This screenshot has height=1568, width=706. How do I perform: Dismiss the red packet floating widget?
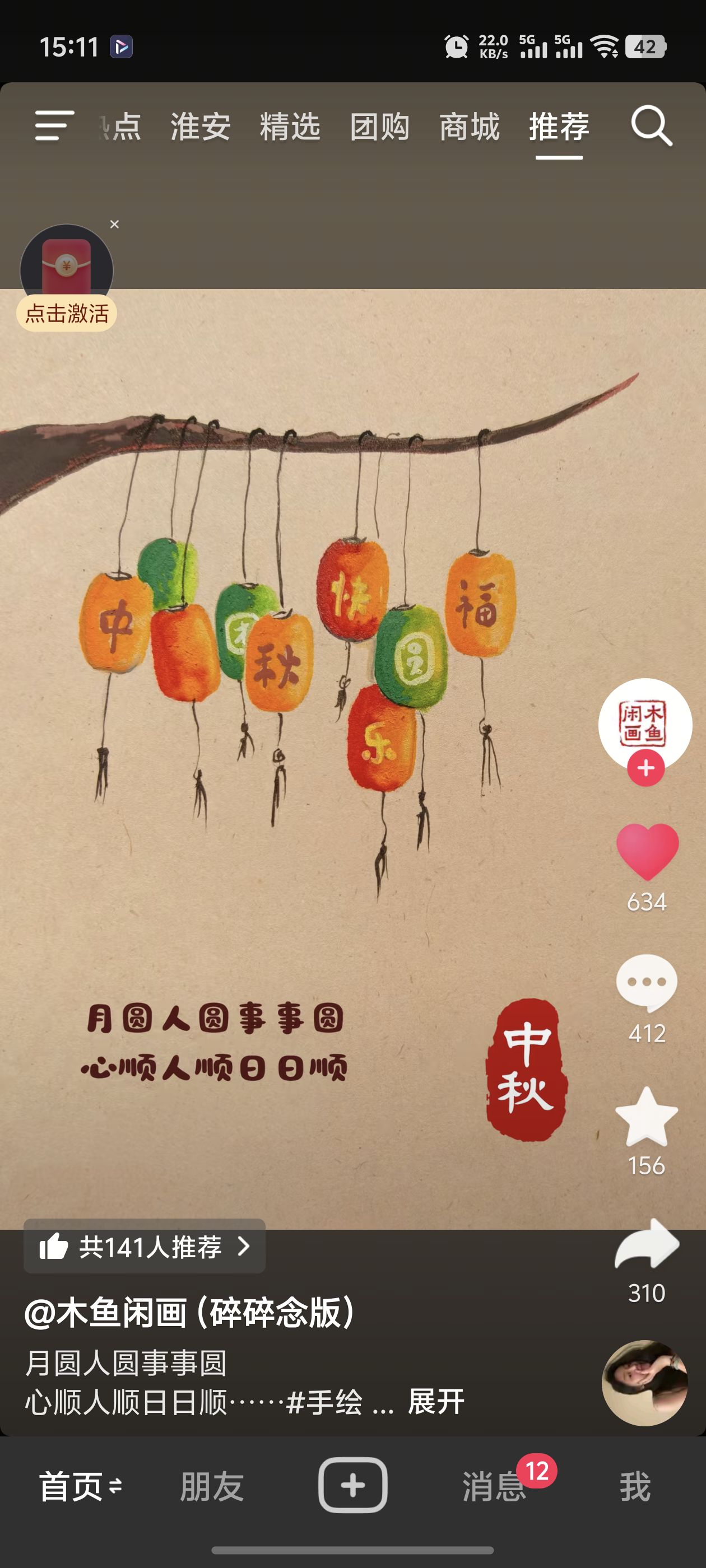pos(114,225)
